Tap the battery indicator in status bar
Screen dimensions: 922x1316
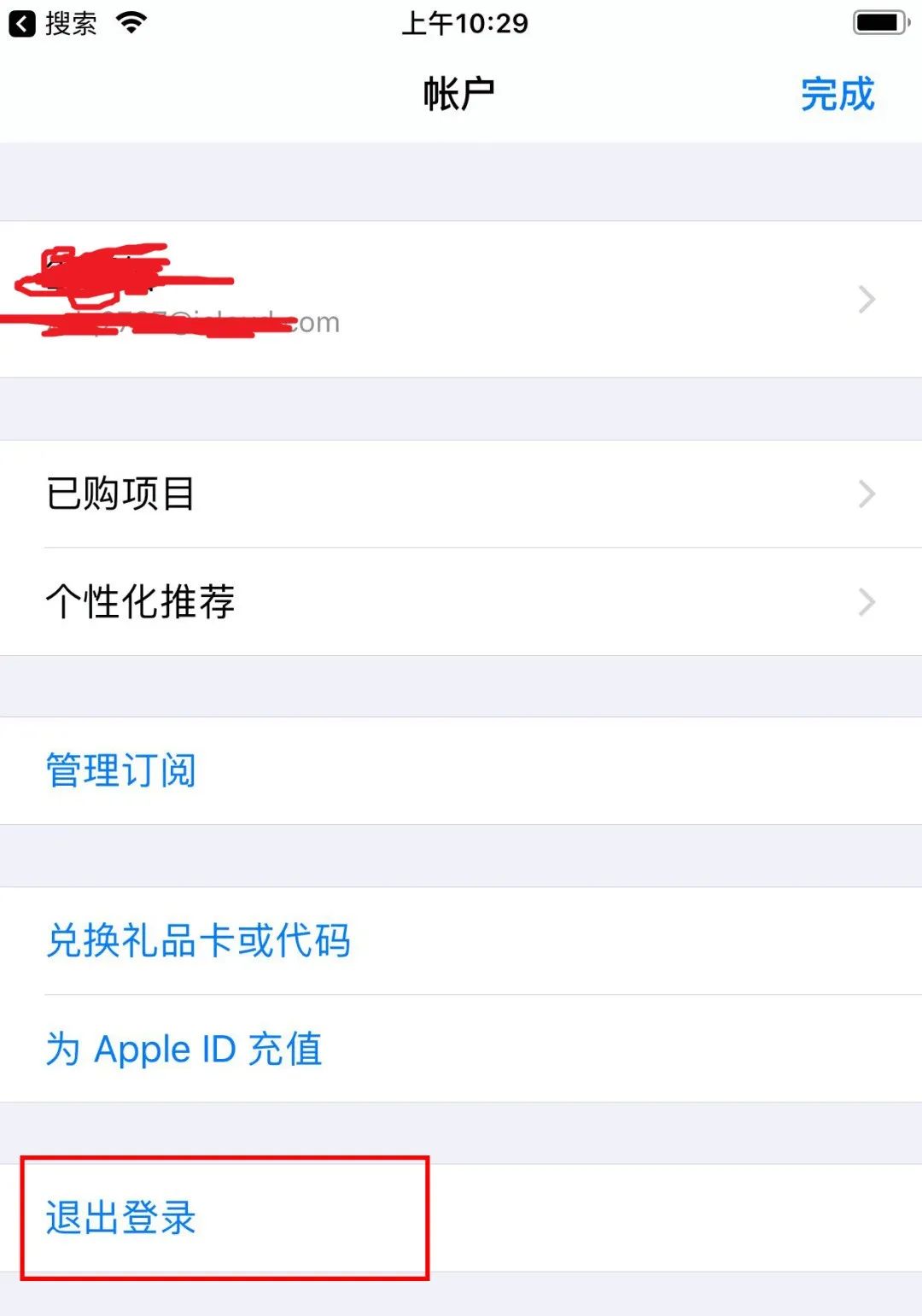tap(878, 23)
